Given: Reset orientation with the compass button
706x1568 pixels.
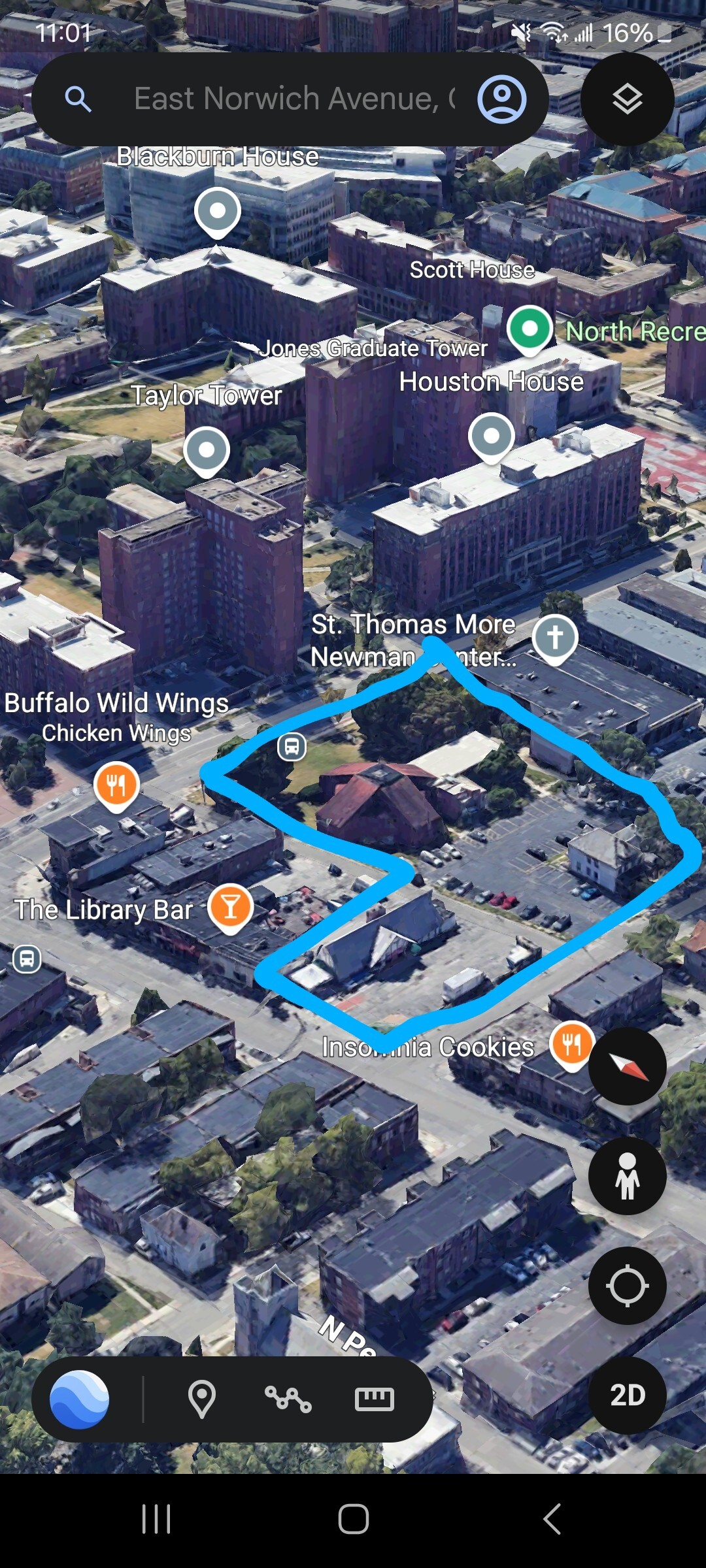Looking at the screenshot, I should (x=627, y=1066).
